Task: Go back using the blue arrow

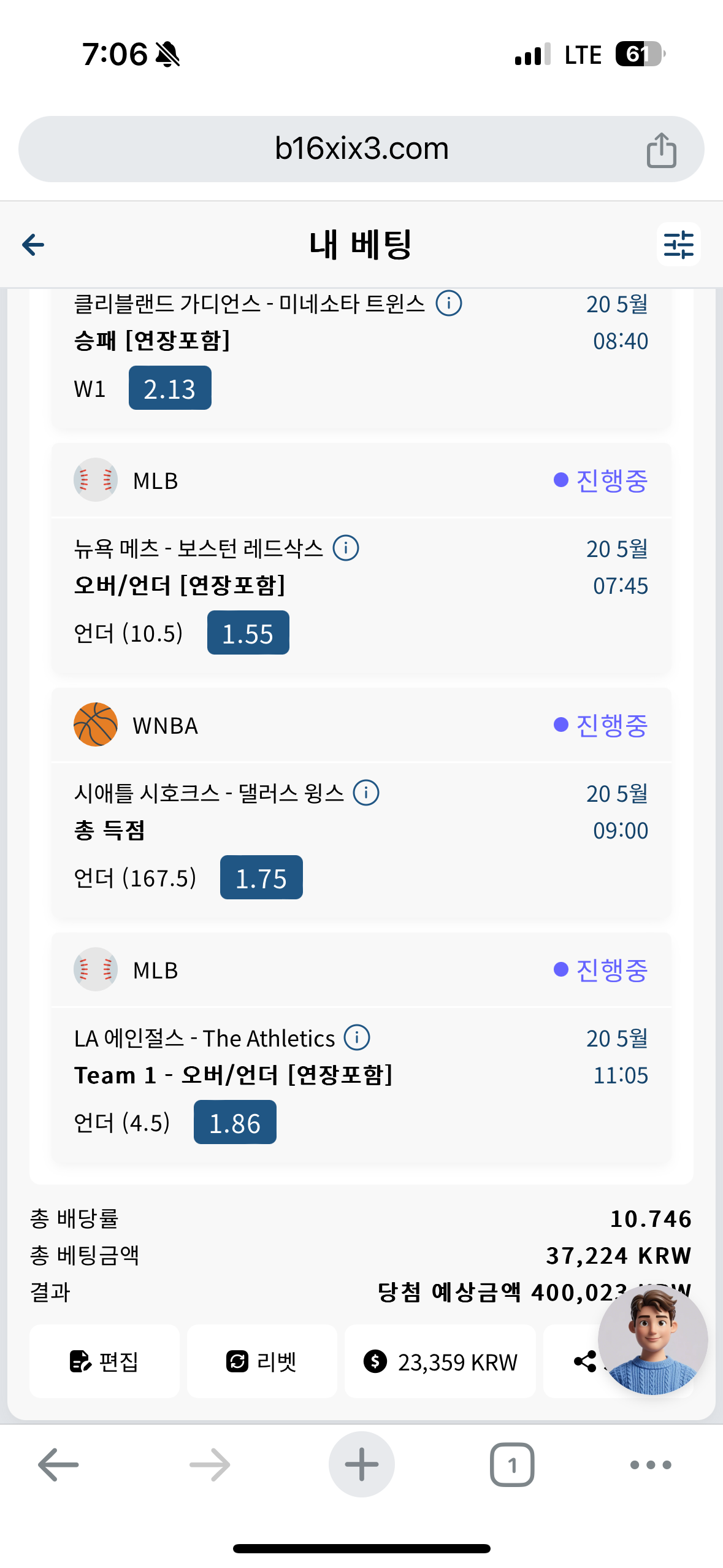Action: click(33, 245)
